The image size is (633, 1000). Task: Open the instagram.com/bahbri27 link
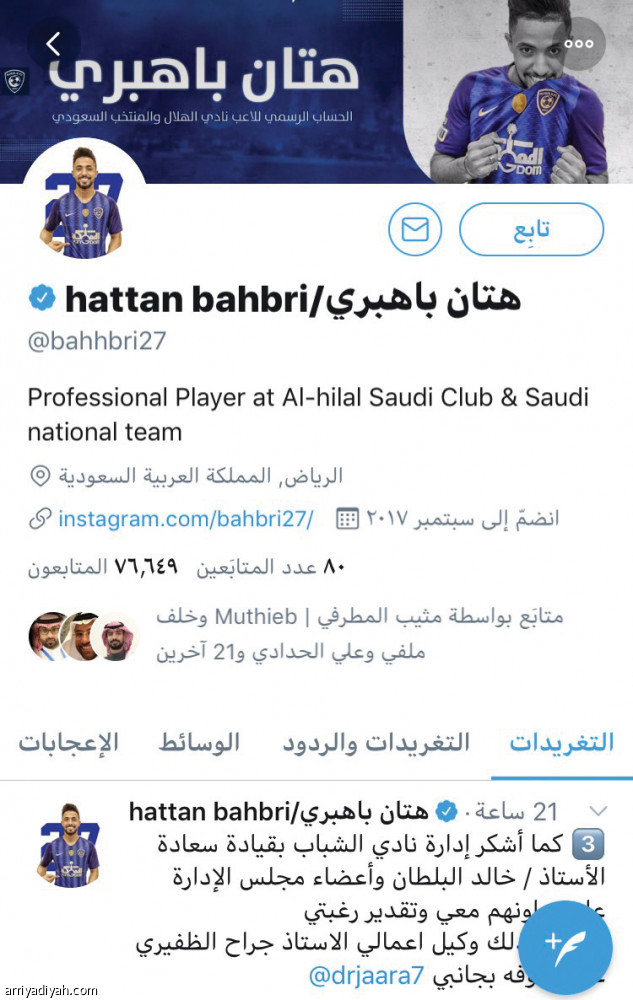coord(185,518)
